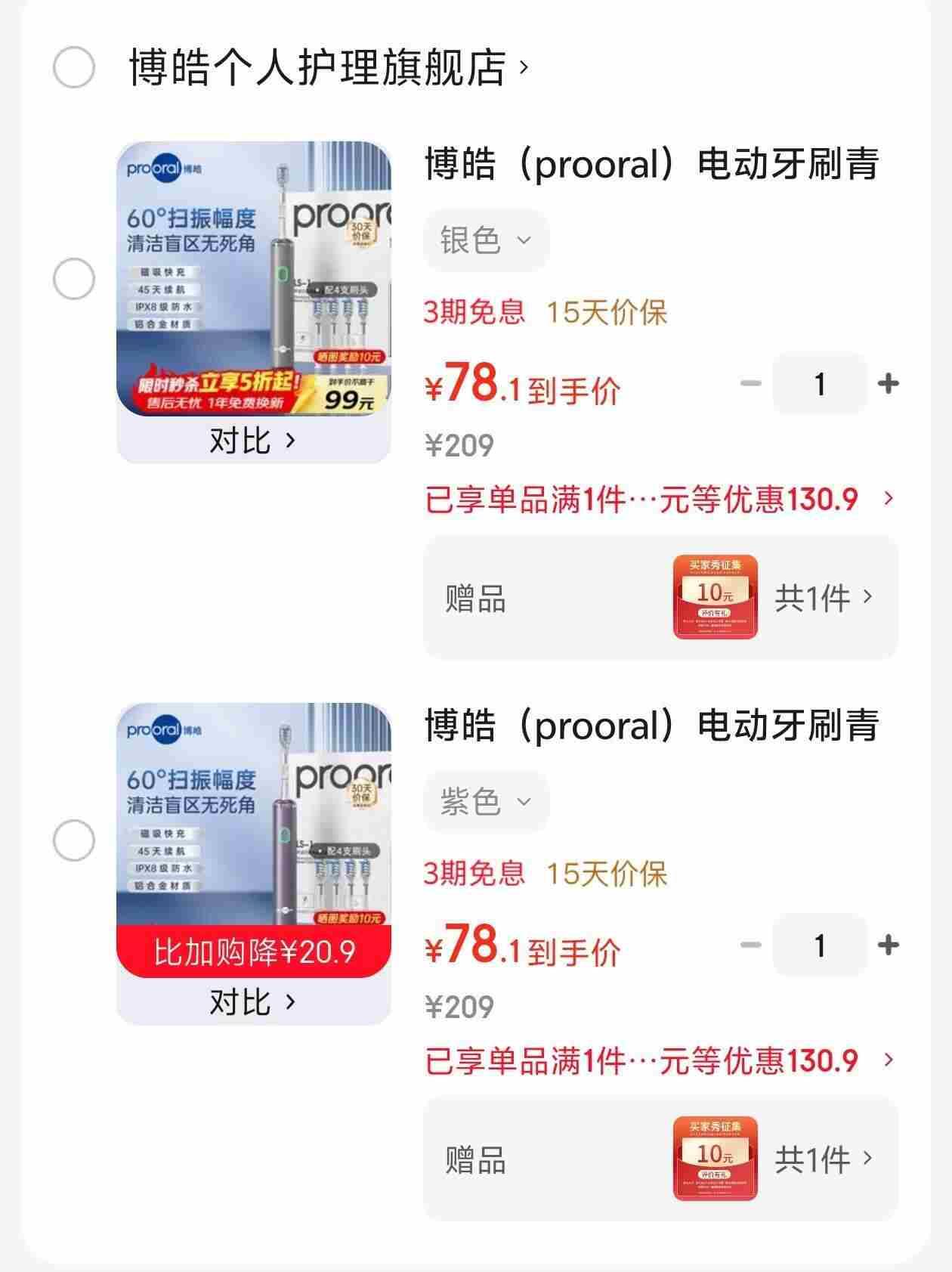Decrease quantity of the silver toothbrush
This screenshot has height=1272, width=952.
750,384
